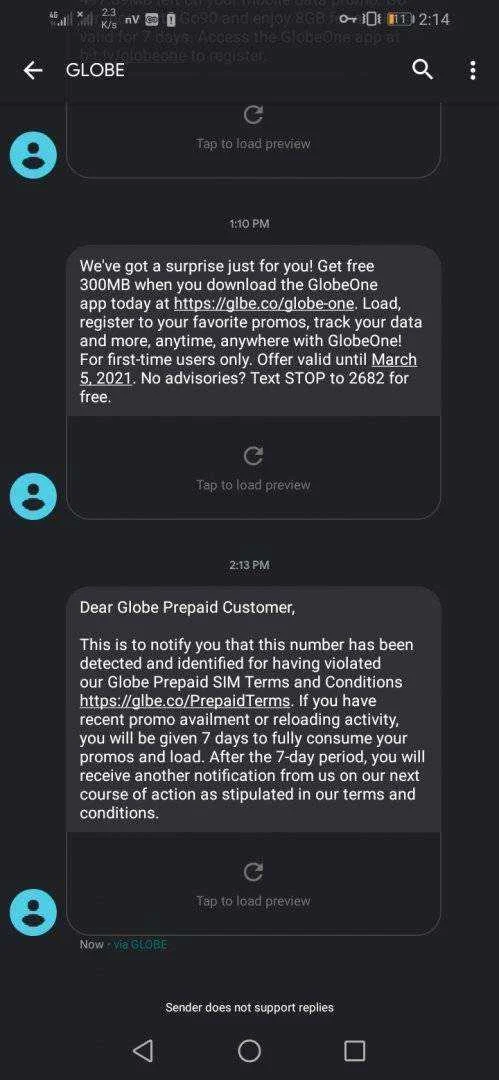
Task: Open sender avatar beside the 1:10 PM message
Action: (x=32, y=497)
